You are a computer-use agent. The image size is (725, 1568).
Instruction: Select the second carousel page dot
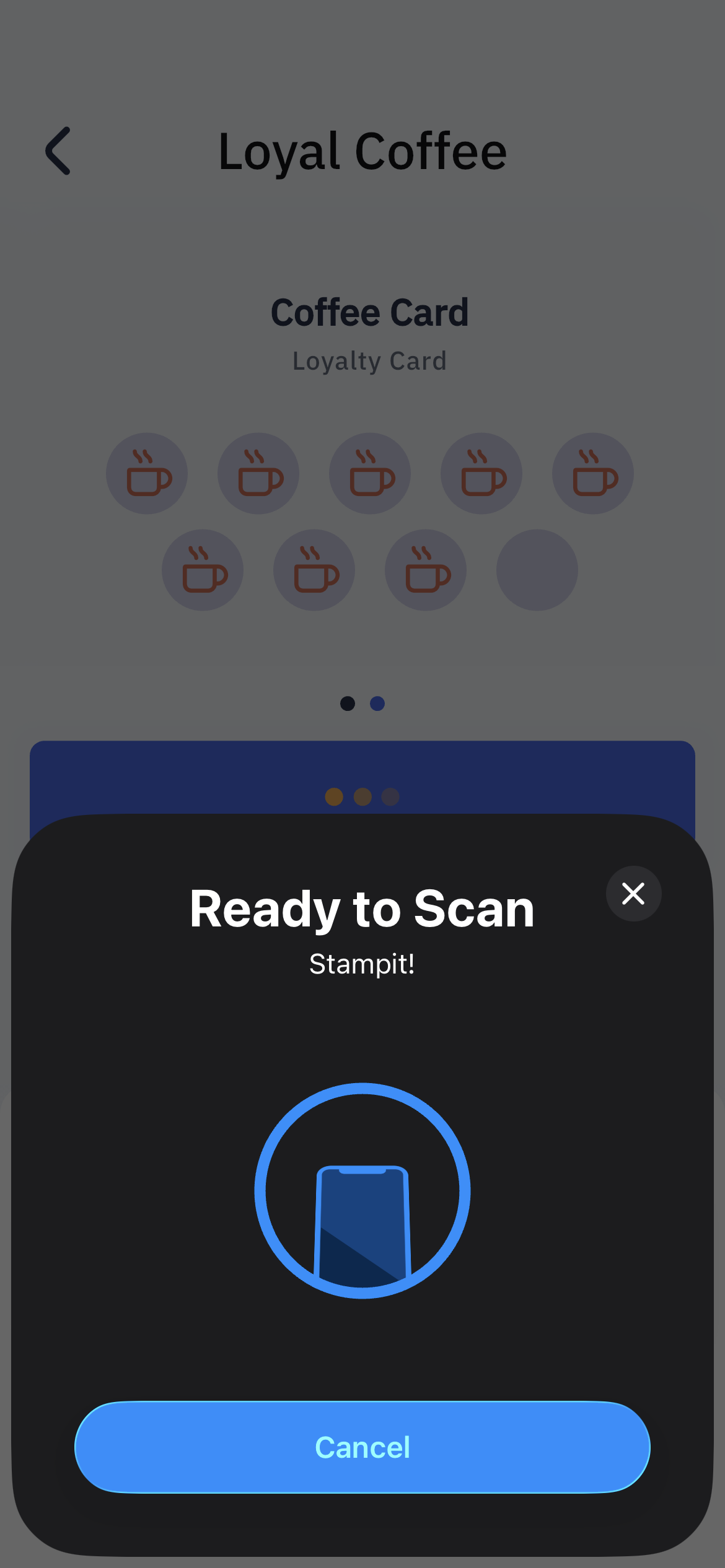point(377,703)
